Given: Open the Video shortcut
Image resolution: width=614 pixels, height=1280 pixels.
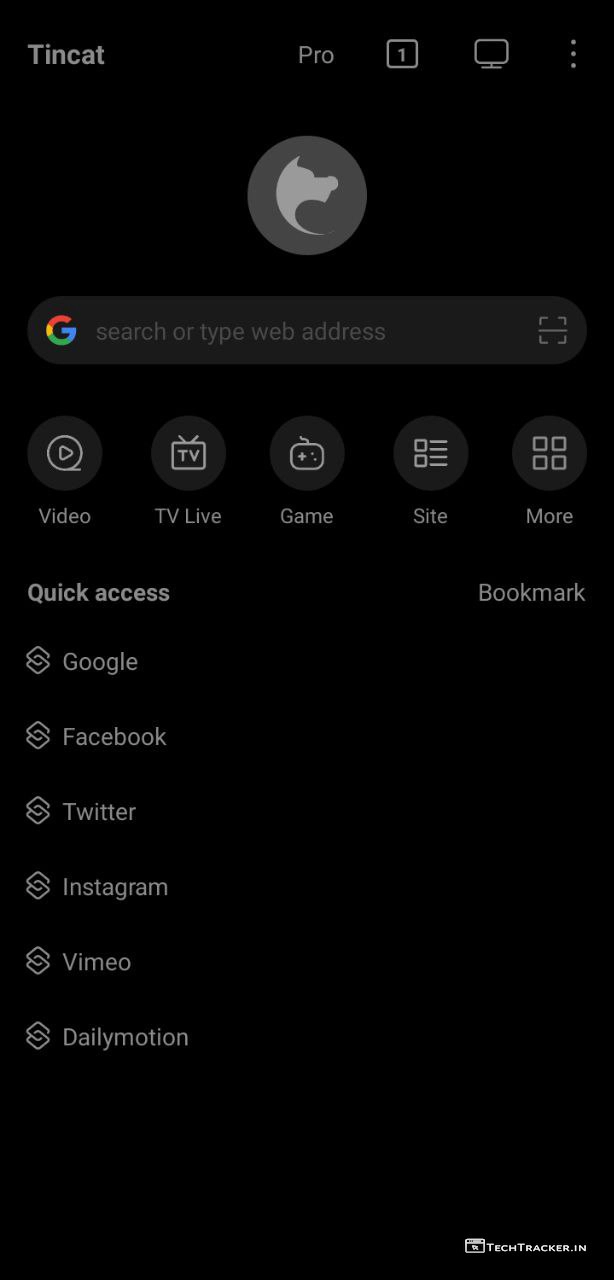Looking at the screenshot, I should (x=65, y=454).
